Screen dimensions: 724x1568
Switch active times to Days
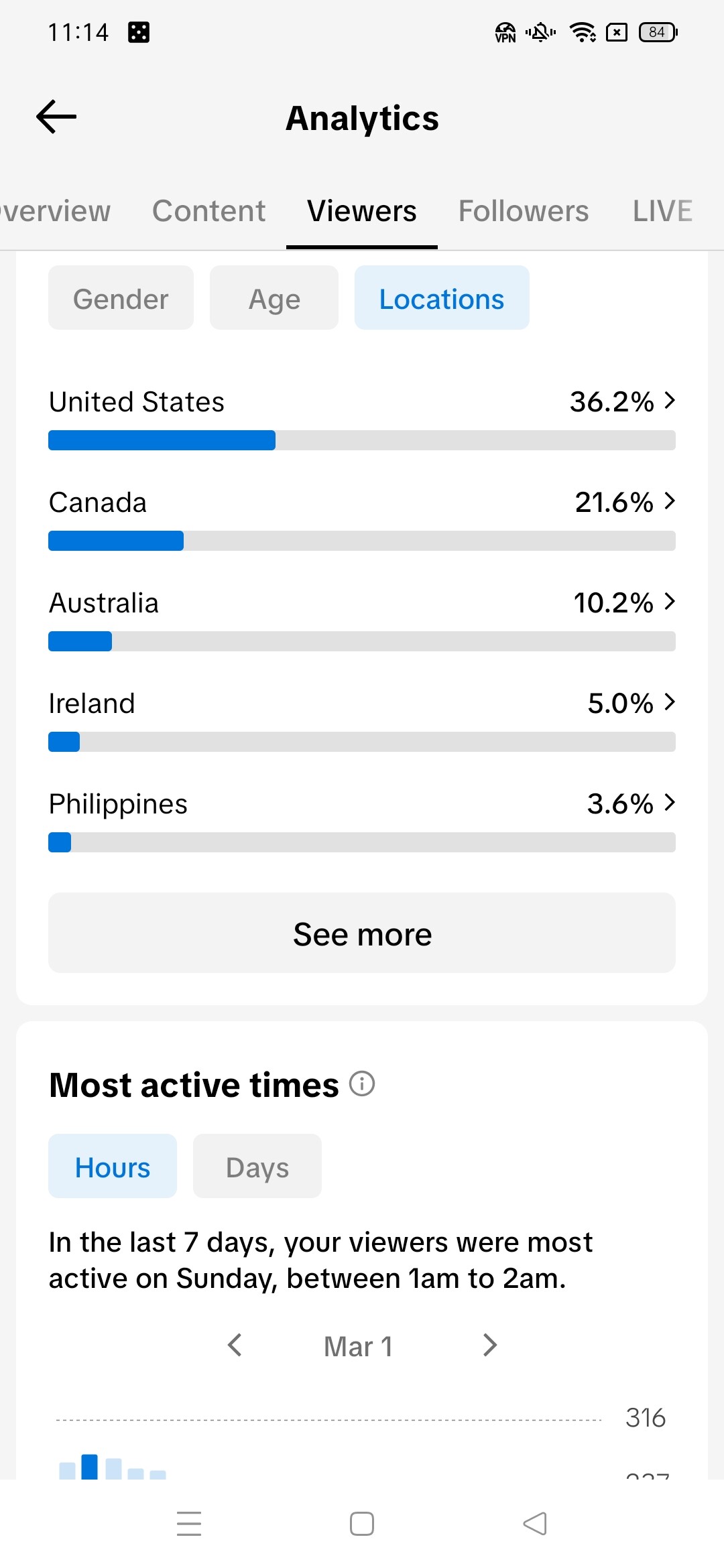(257, 1167)
